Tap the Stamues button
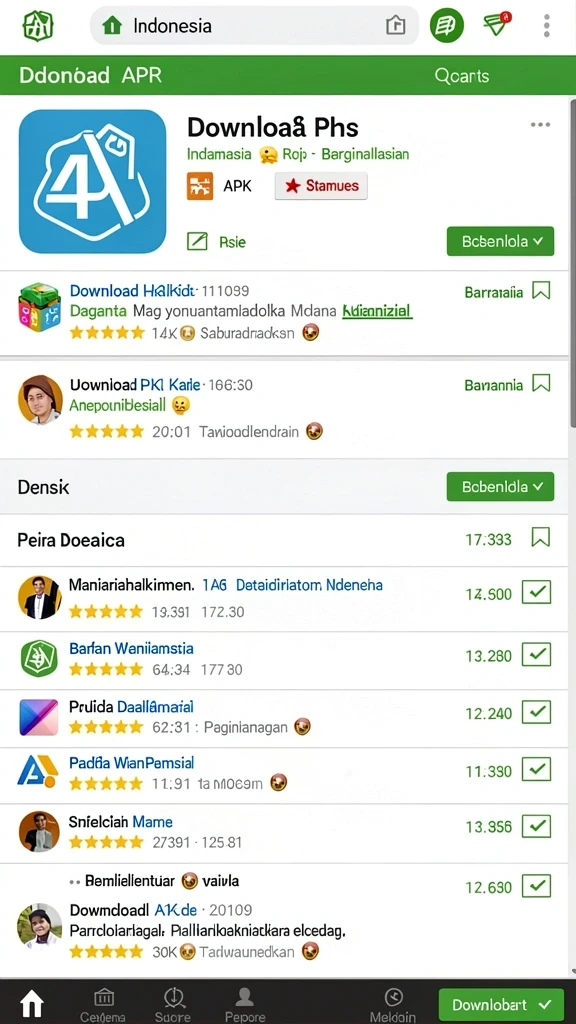 [x=321, y=186]
